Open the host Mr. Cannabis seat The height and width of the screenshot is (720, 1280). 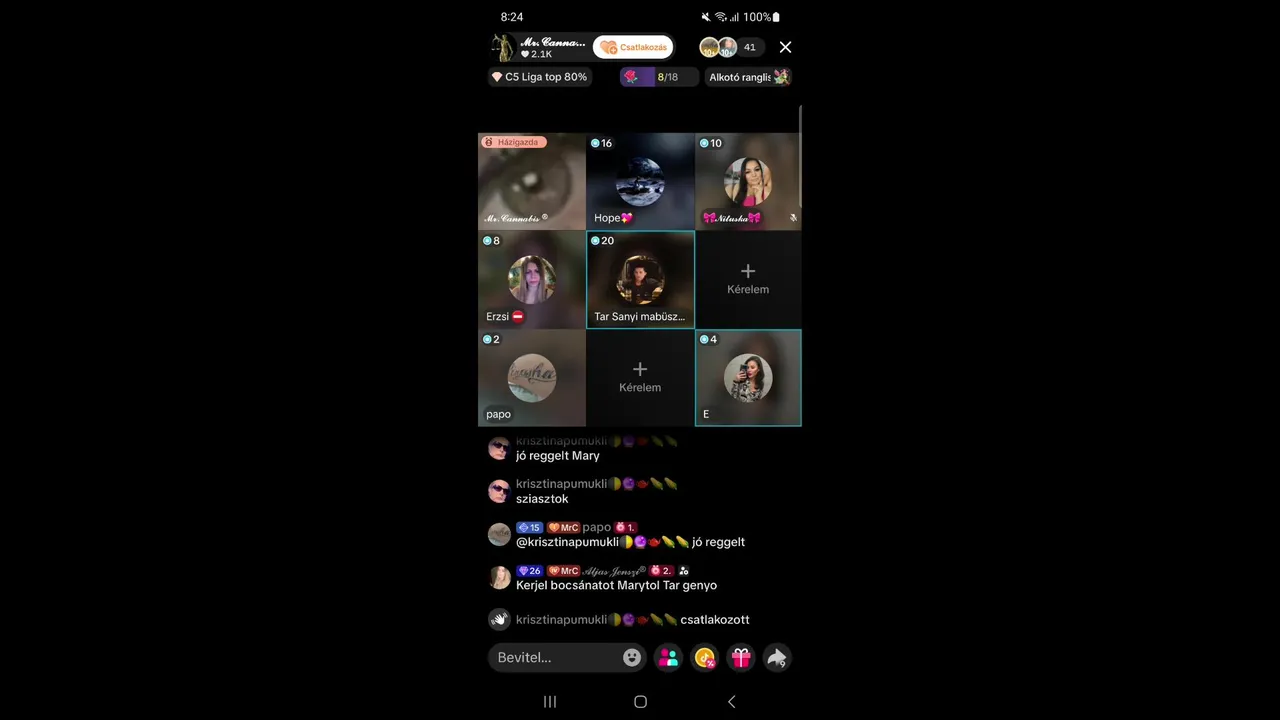pyautogui.click(x=532, y=182)
